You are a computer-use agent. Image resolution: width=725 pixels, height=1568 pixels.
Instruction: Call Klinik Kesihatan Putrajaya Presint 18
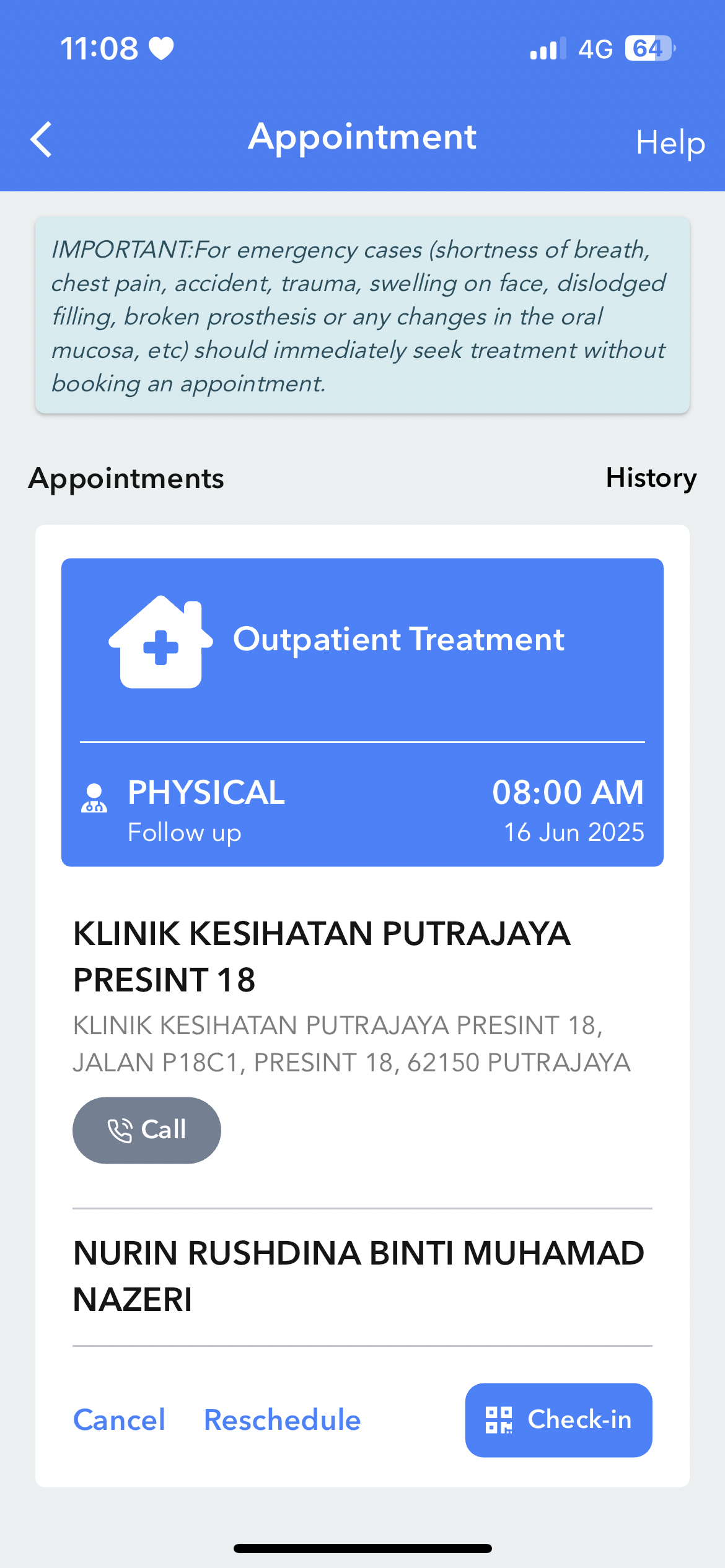click(147, 1130)
